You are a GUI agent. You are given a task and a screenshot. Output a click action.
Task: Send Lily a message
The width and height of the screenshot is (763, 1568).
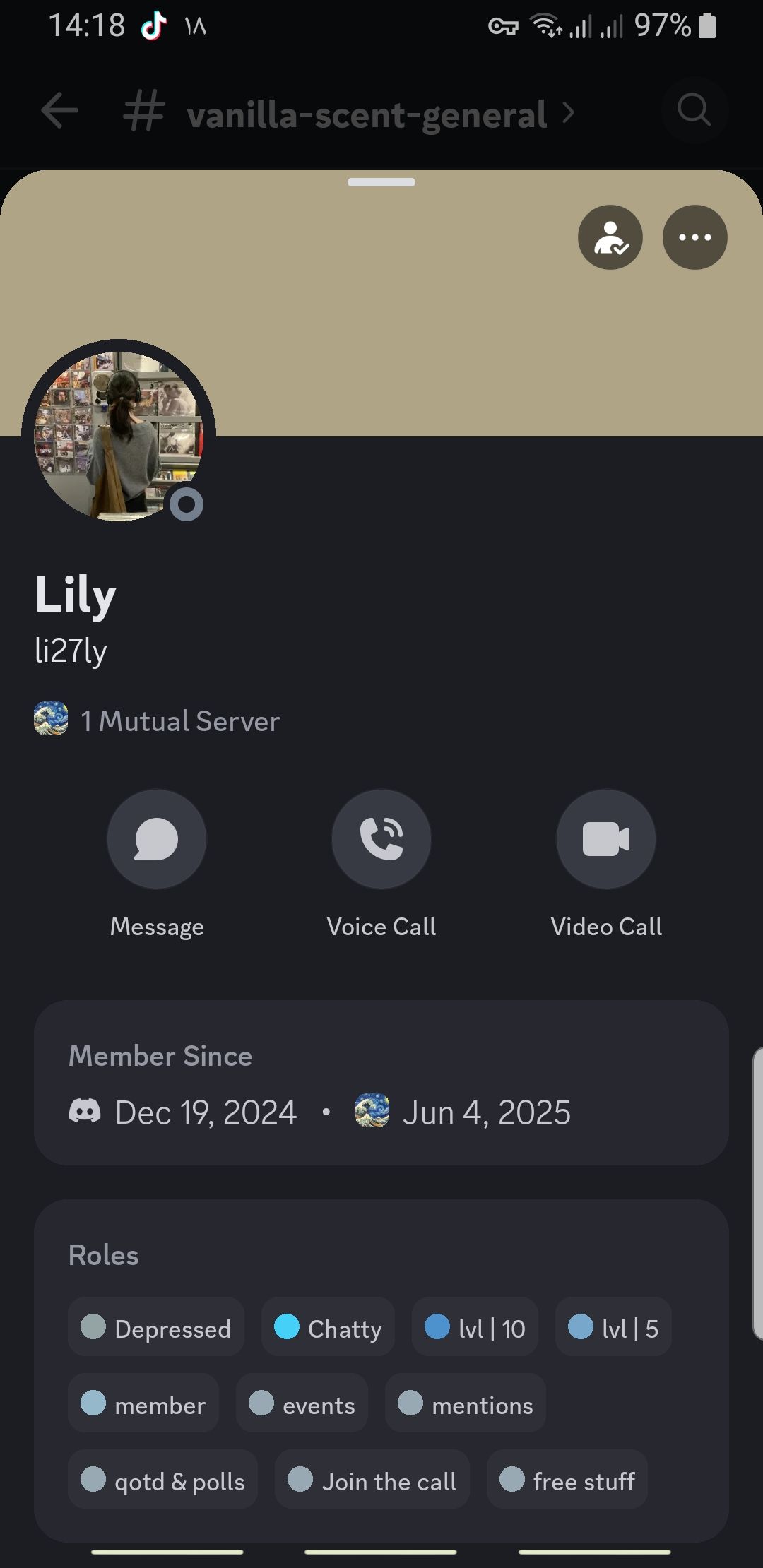point(157,839)
